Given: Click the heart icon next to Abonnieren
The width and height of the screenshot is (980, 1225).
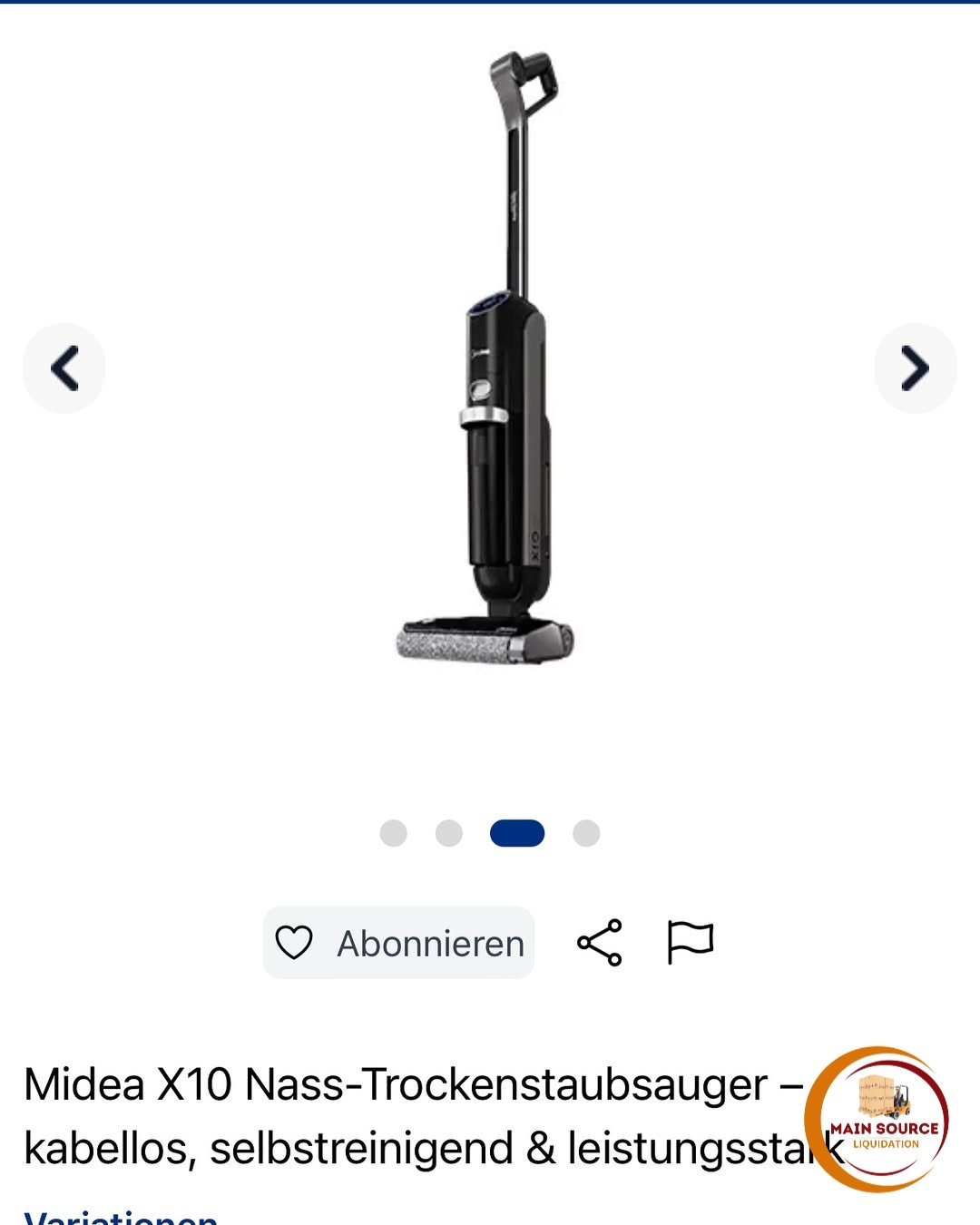Looking at the screenshot, I should click(293, 944).
